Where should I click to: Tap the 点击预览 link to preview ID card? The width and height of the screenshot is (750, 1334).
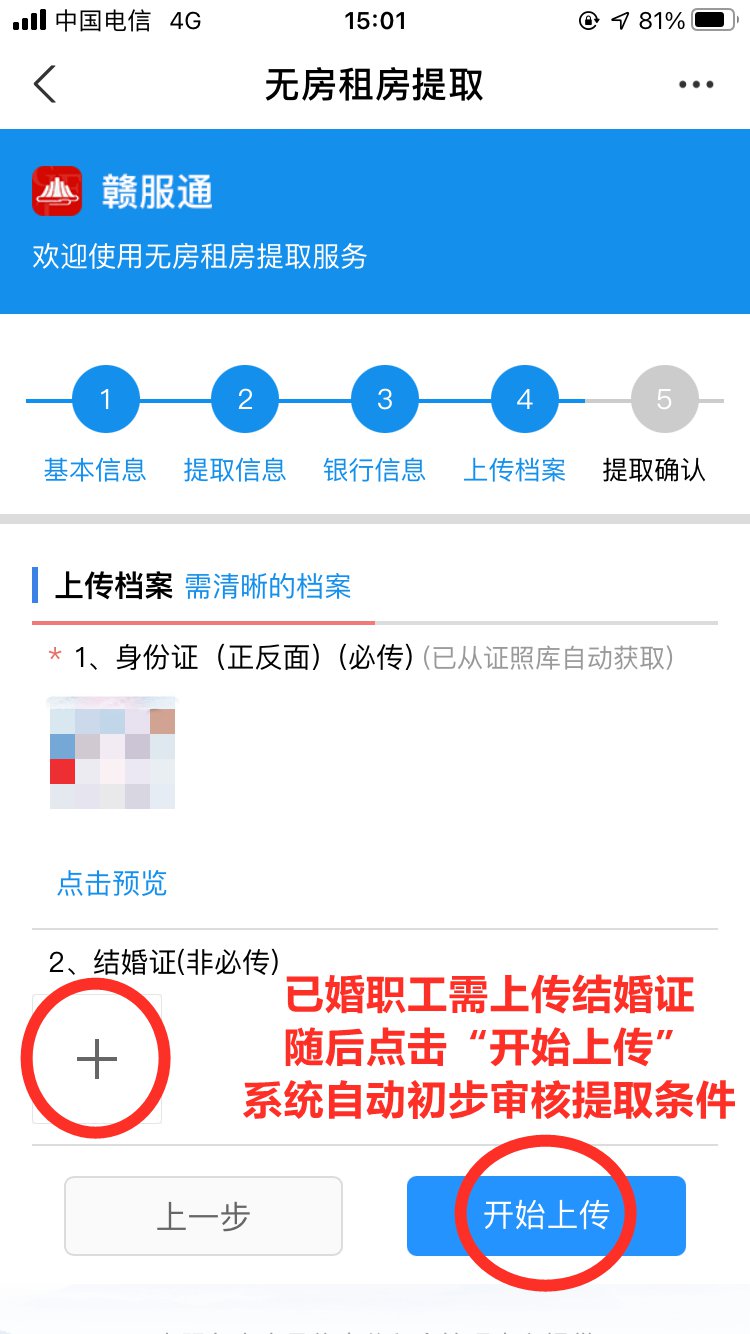click(112, 883)
